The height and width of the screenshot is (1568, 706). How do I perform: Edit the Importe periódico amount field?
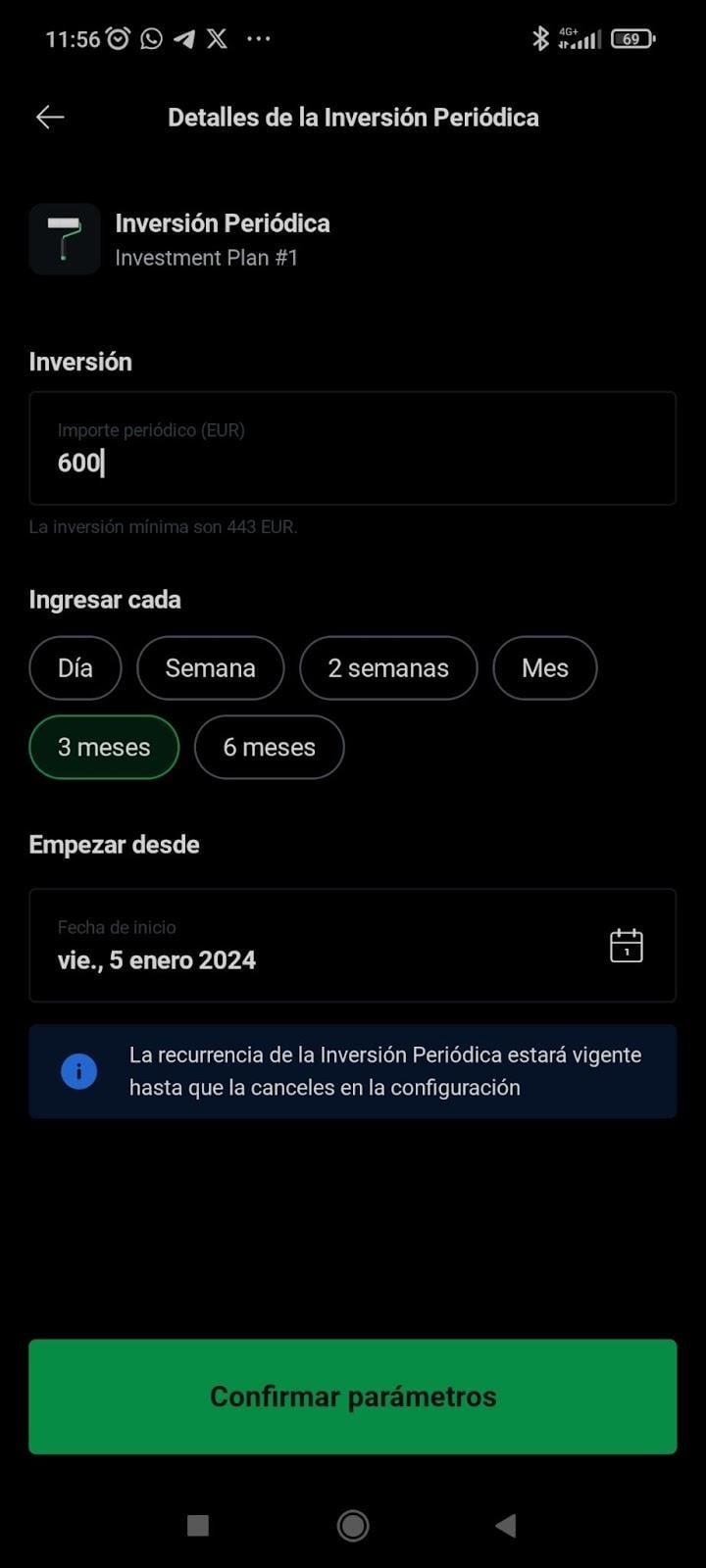[352, 449]
